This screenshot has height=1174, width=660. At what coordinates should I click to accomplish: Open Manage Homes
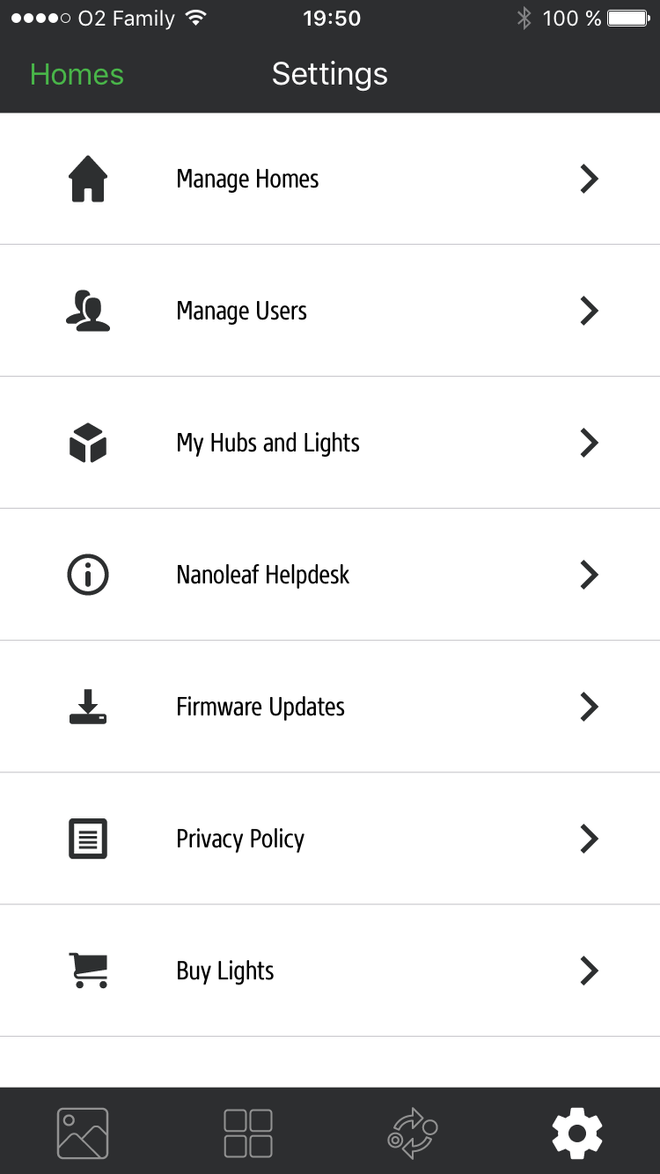[x=330, y=179]
